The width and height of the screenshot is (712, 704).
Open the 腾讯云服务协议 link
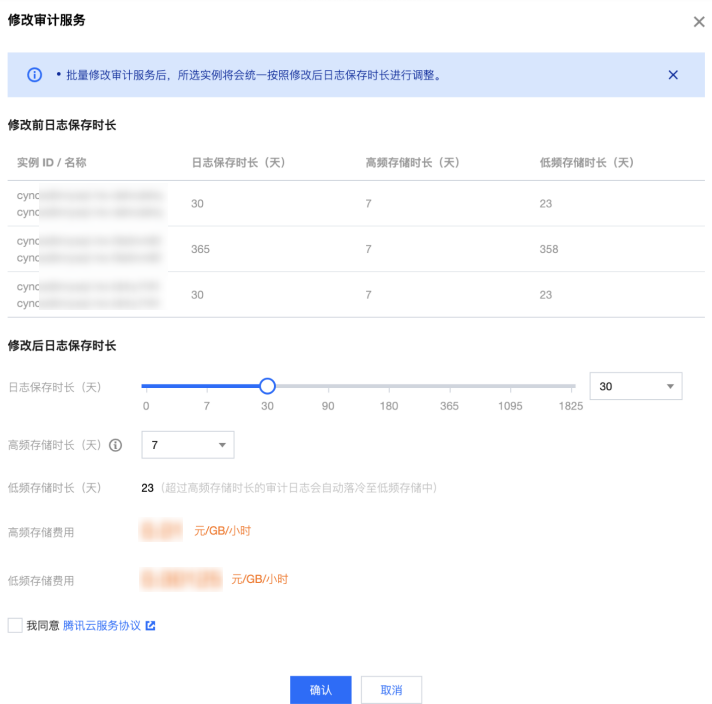(103, 625)
